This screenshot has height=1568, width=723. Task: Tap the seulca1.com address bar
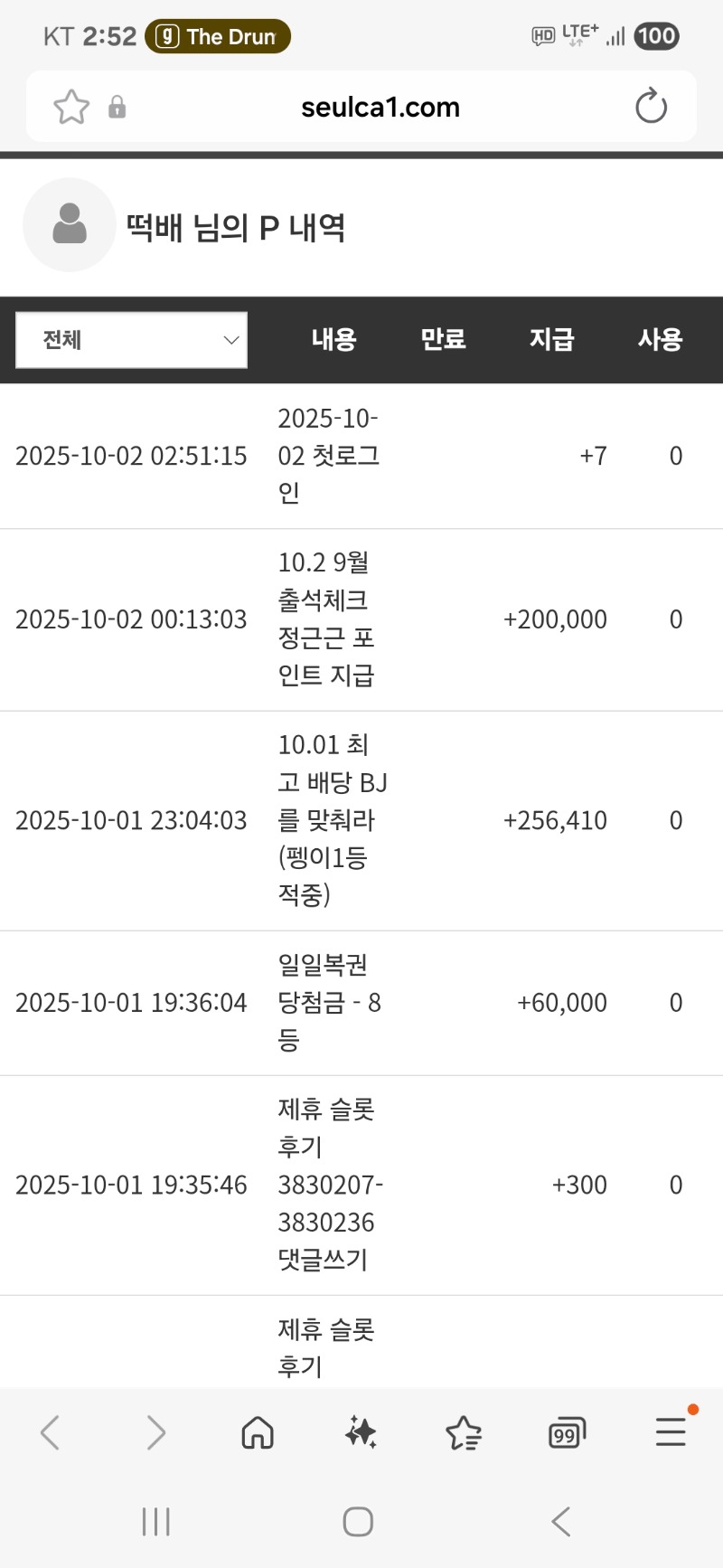point(380,108)
